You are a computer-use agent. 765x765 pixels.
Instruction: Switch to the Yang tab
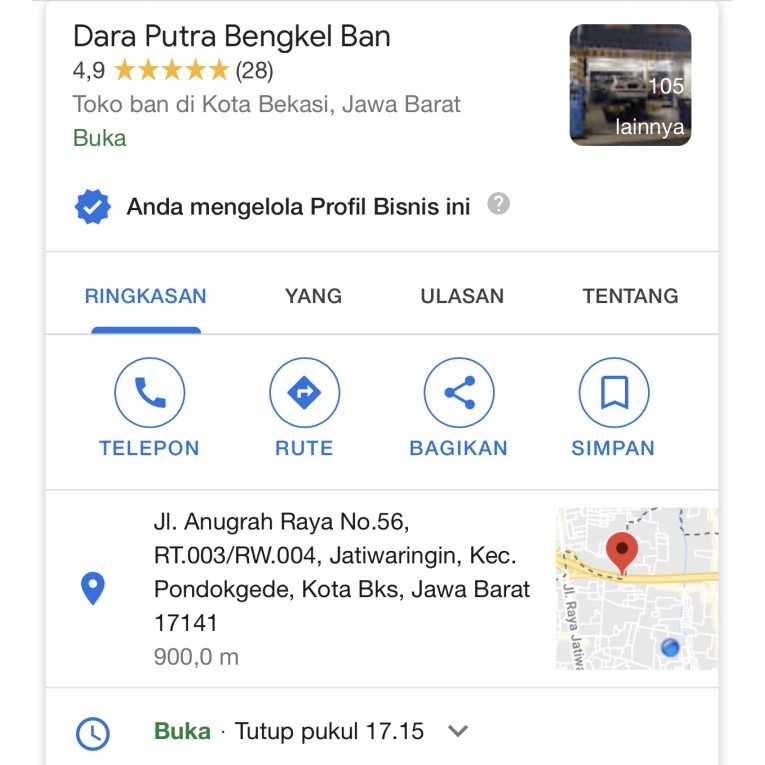[313, 296]
